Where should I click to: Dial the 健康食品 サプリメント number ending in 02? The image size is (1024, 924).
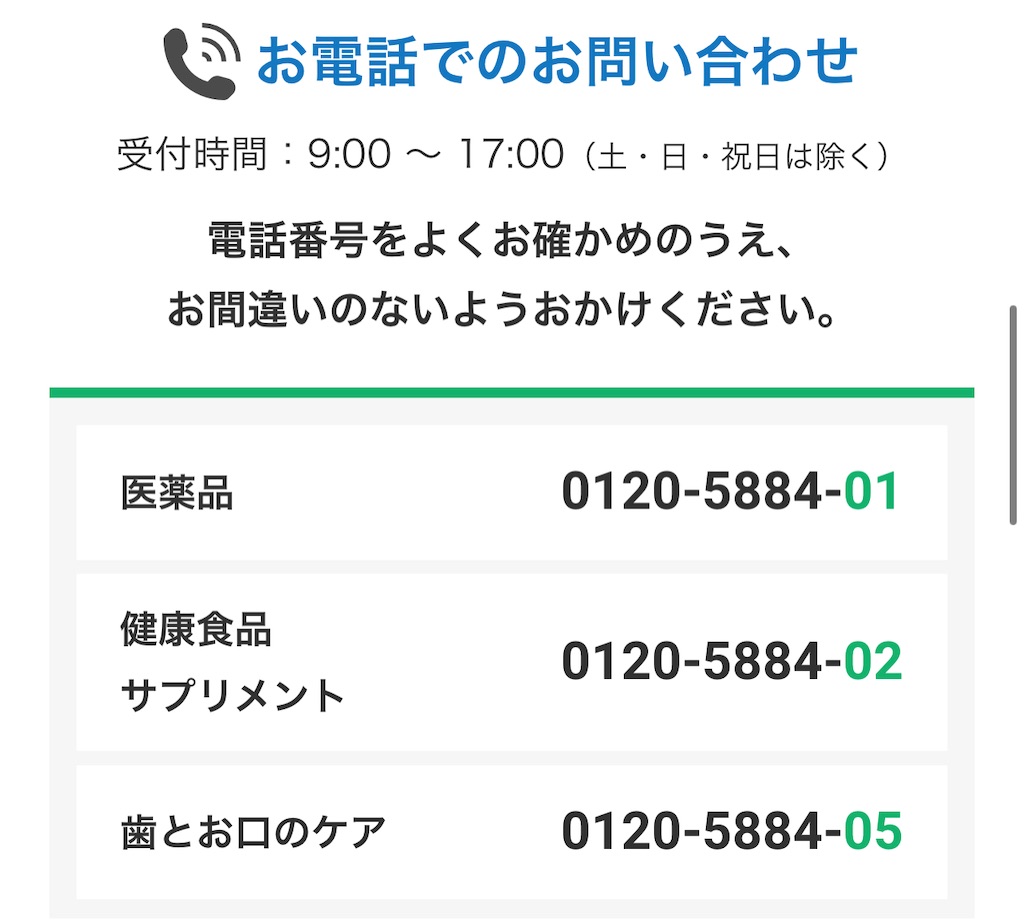pyautogui.click(x=731, y=661)
